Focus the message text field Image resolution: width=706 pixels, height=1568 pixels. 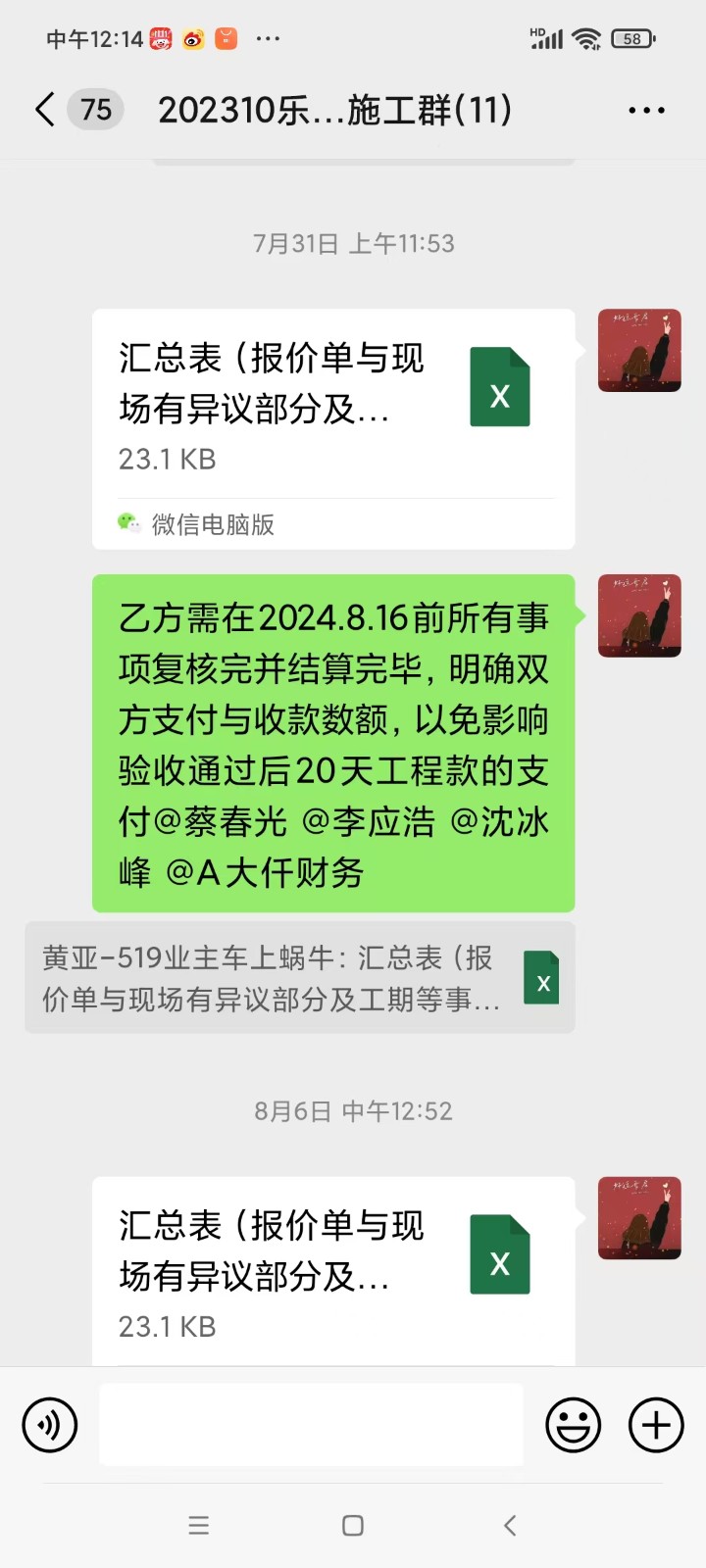(311, 1425)
